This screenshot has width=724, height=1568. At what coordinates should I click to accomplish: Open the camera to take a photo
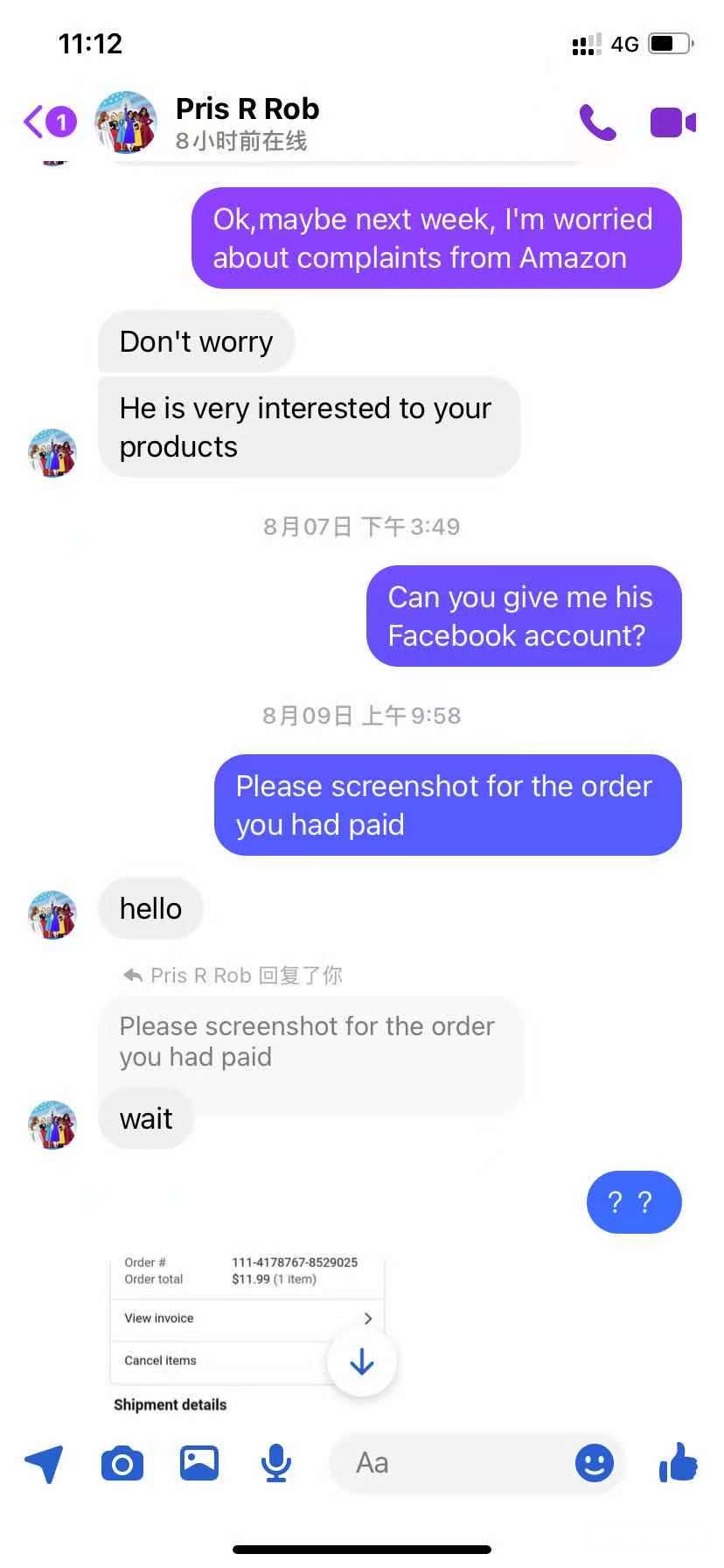(122, 1463)
